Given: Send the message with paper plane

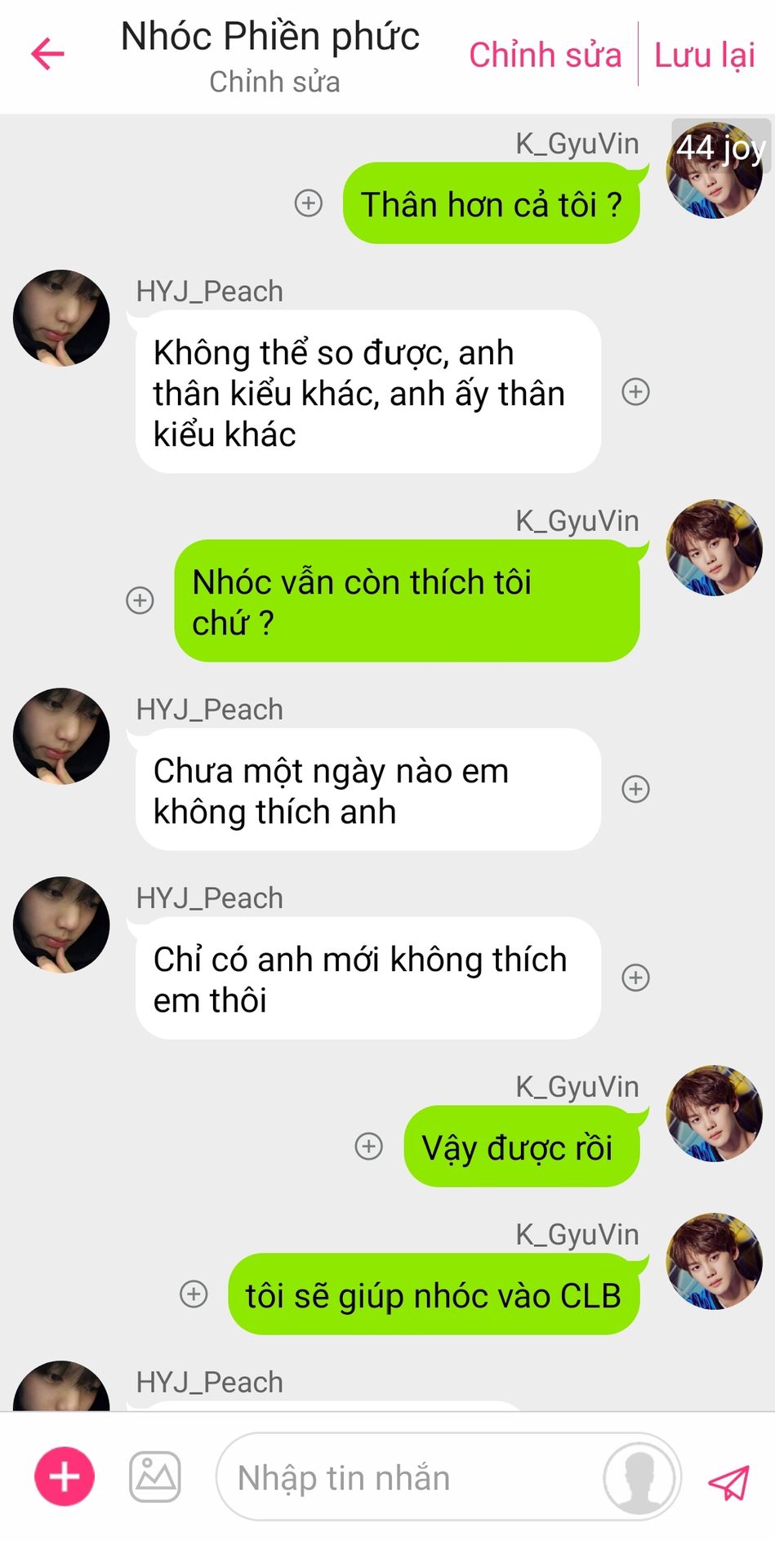Looking at the screenshot, I should (728, 1481).
